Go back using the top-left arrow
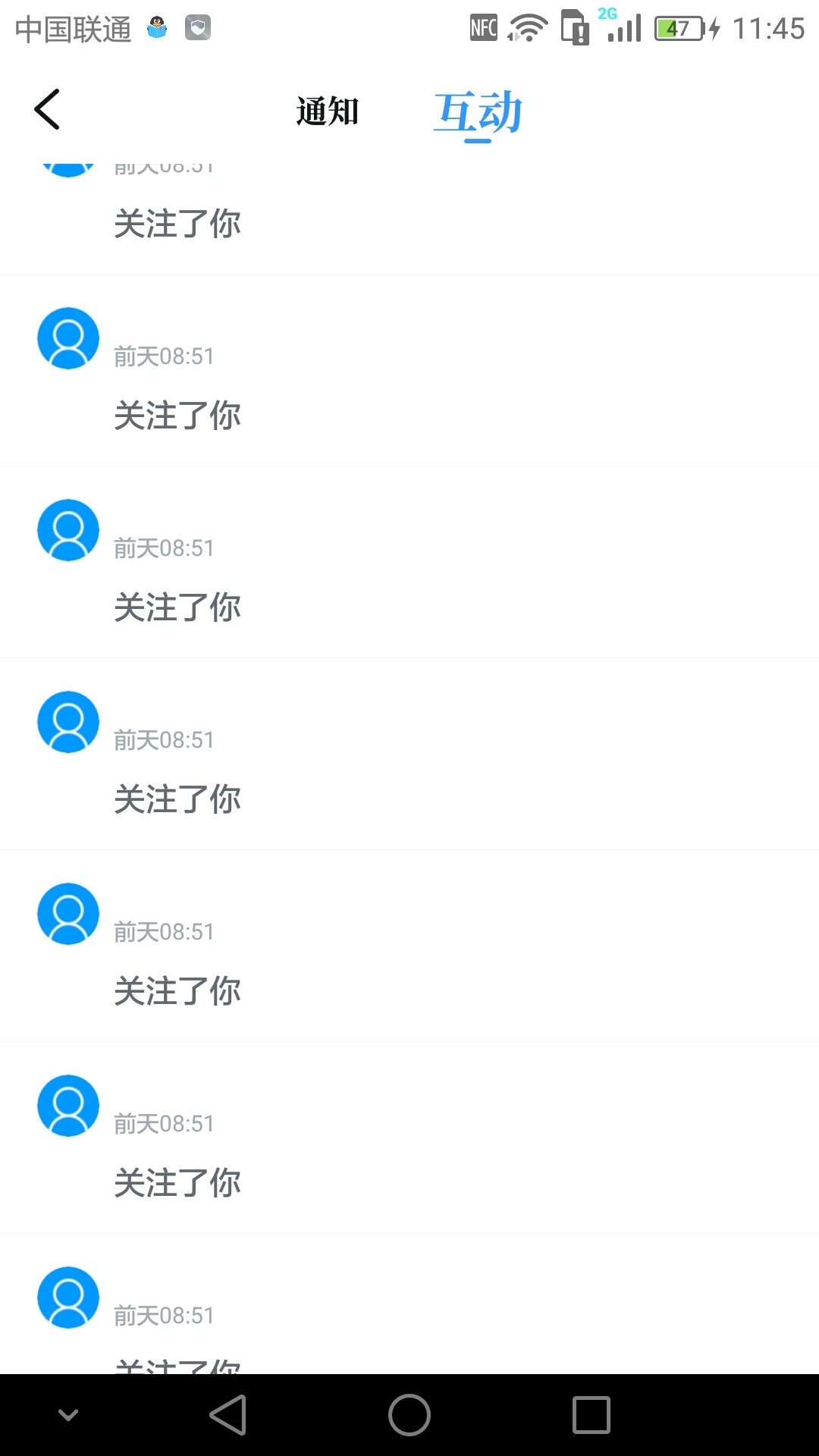 (47, 110)
